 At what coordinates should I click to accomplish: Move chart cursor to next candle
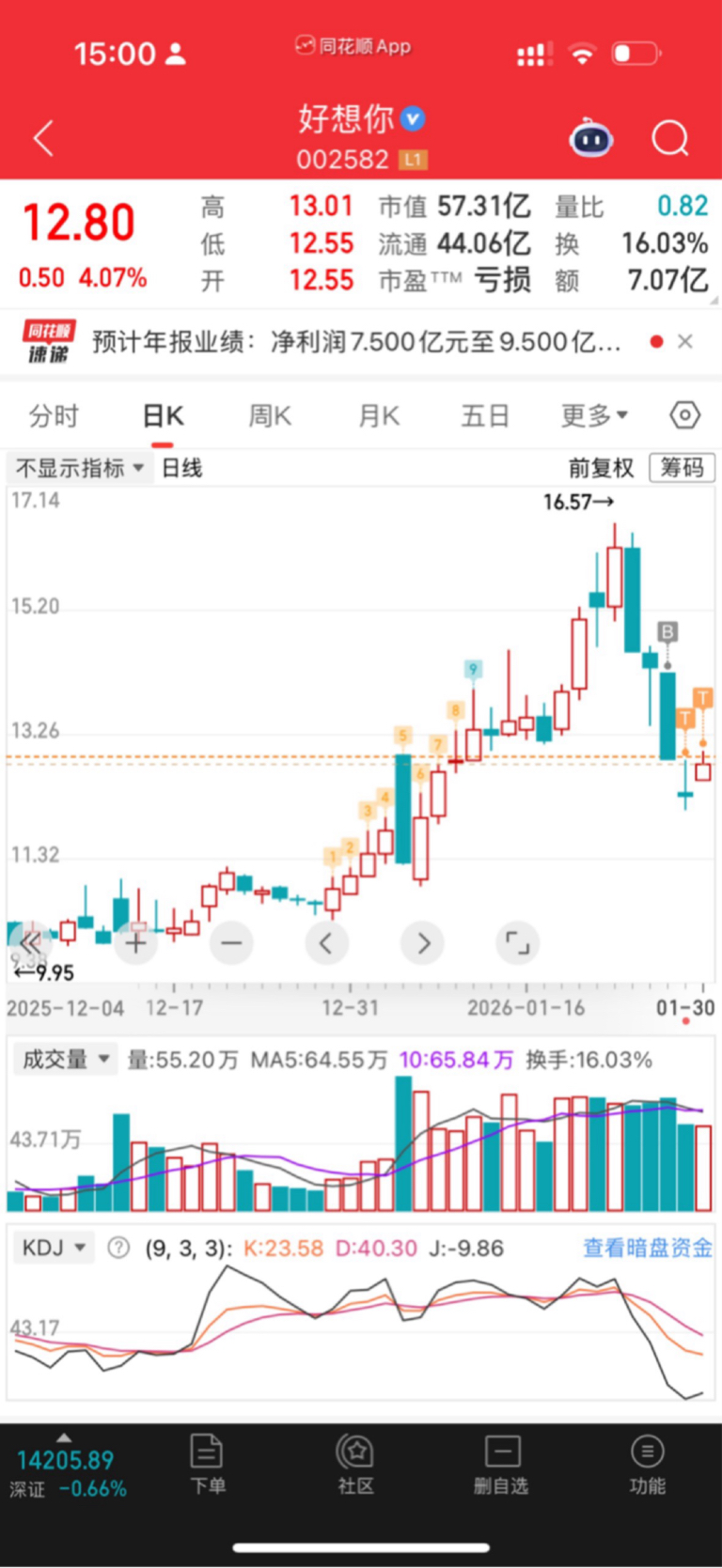point(423,942)
